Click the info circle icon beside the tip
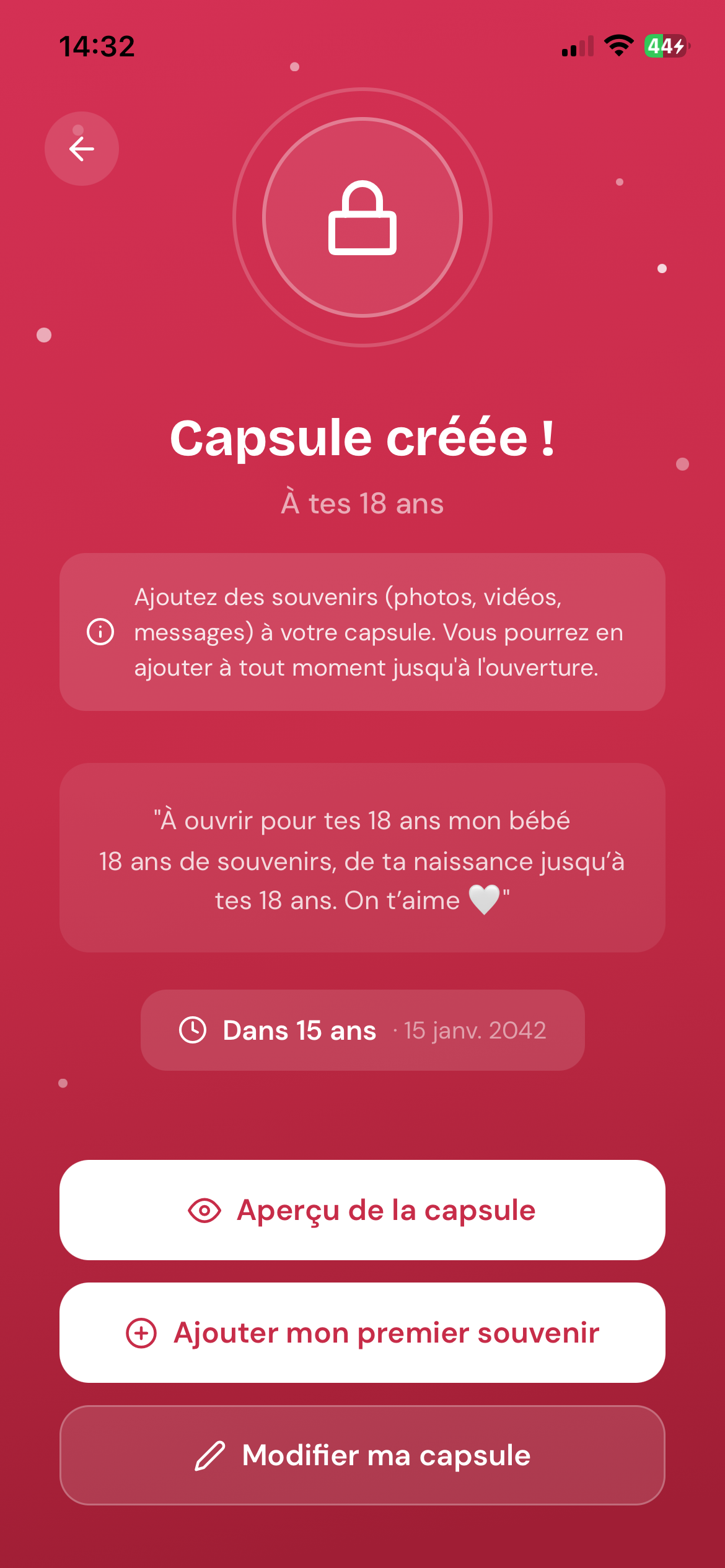The width and height of the screenshot is (725, 1568). click(101, 632)
